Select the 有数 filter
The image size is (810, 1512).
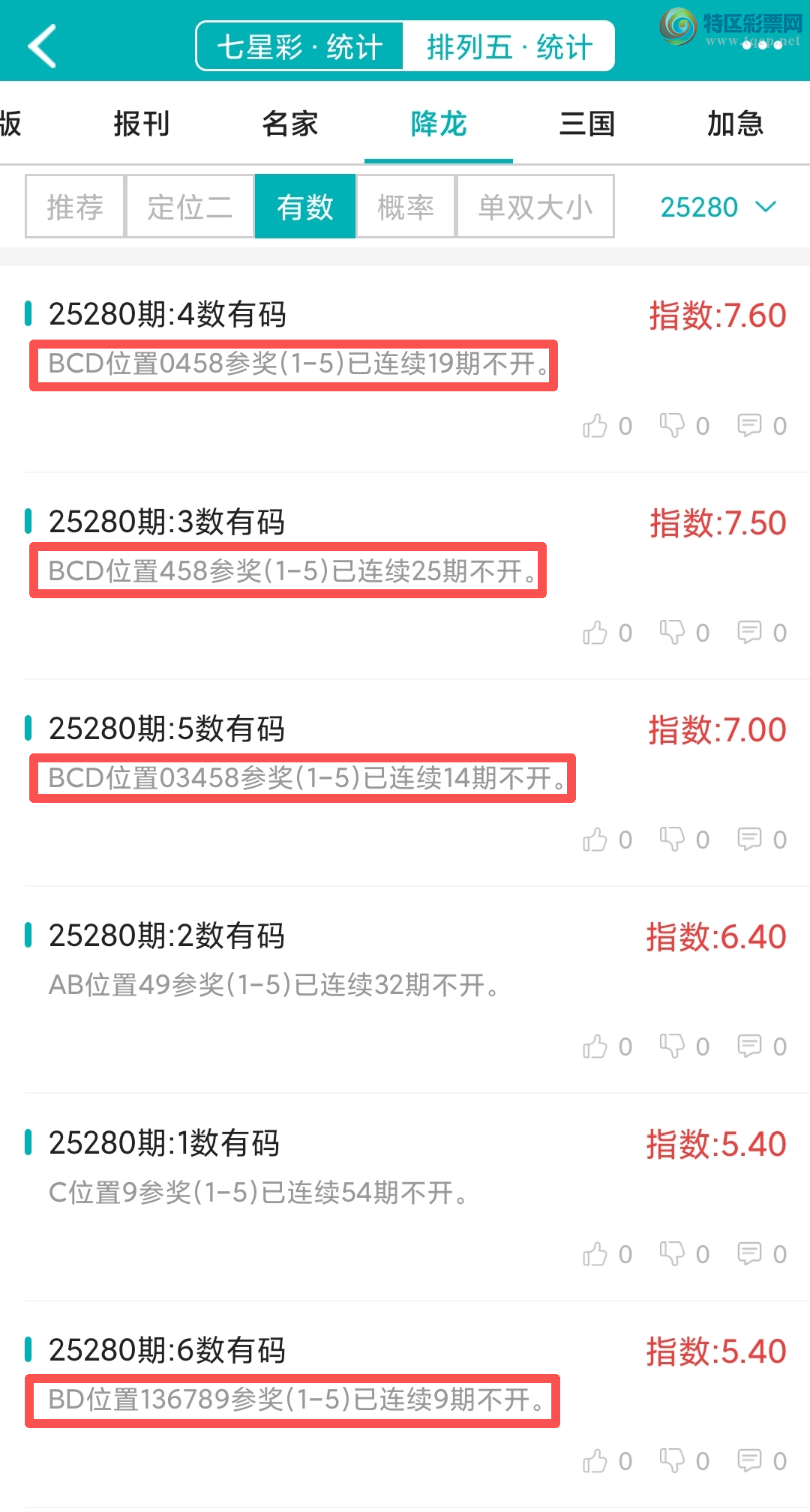(305, 207)
